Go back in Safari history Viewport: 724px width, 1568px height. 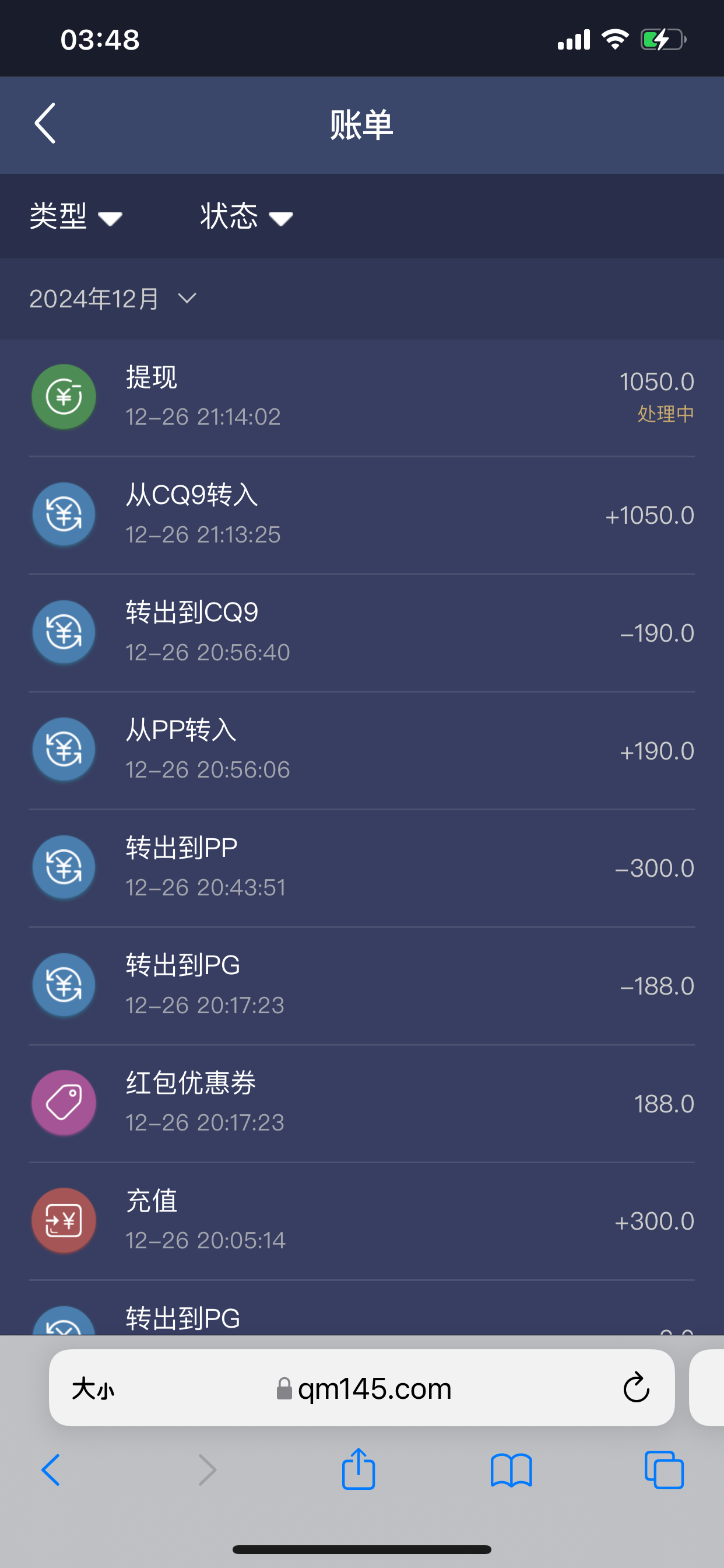click(x=51, y=1470)
